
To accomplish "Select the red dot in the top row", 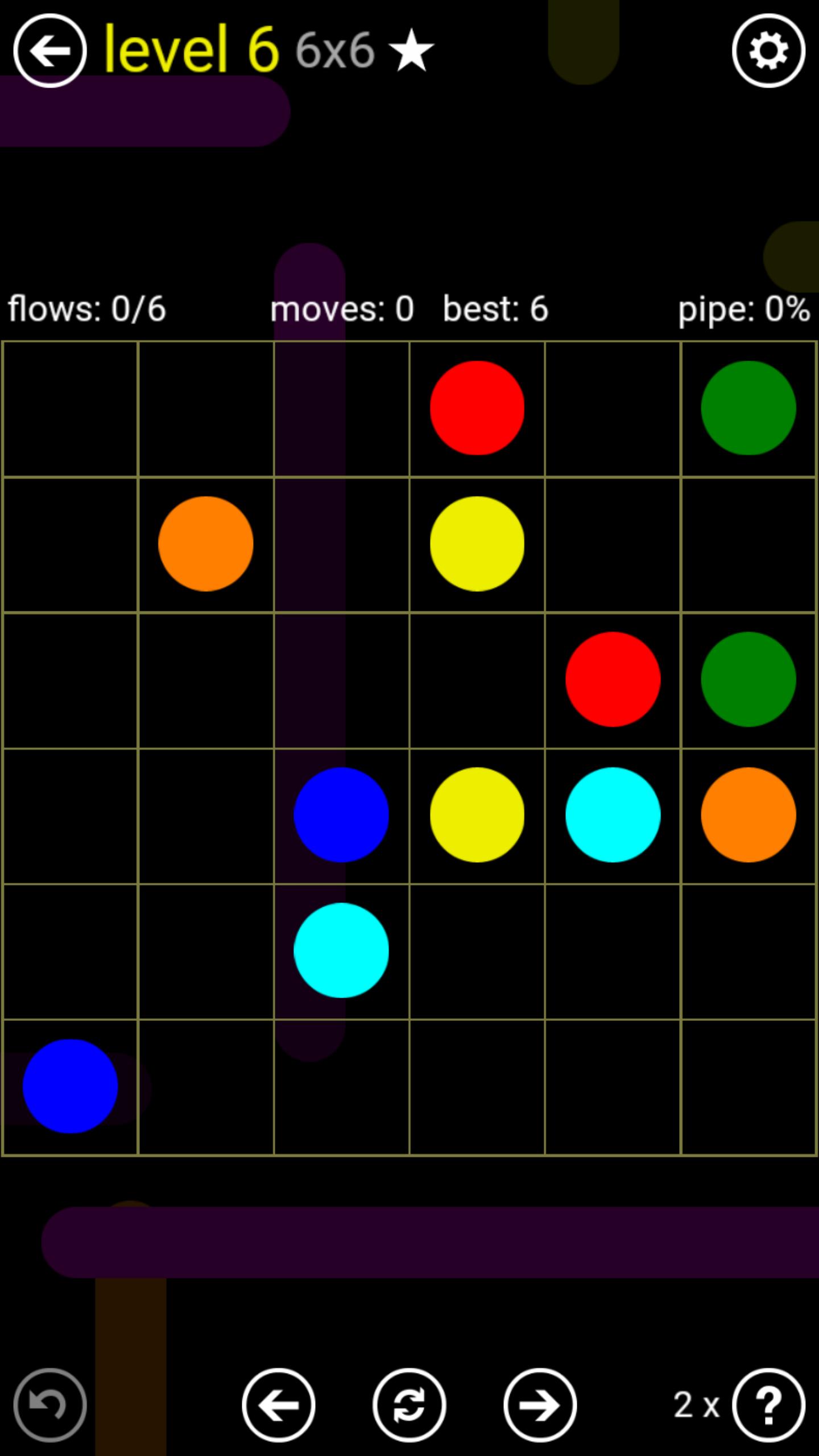I will coord(477,408).
